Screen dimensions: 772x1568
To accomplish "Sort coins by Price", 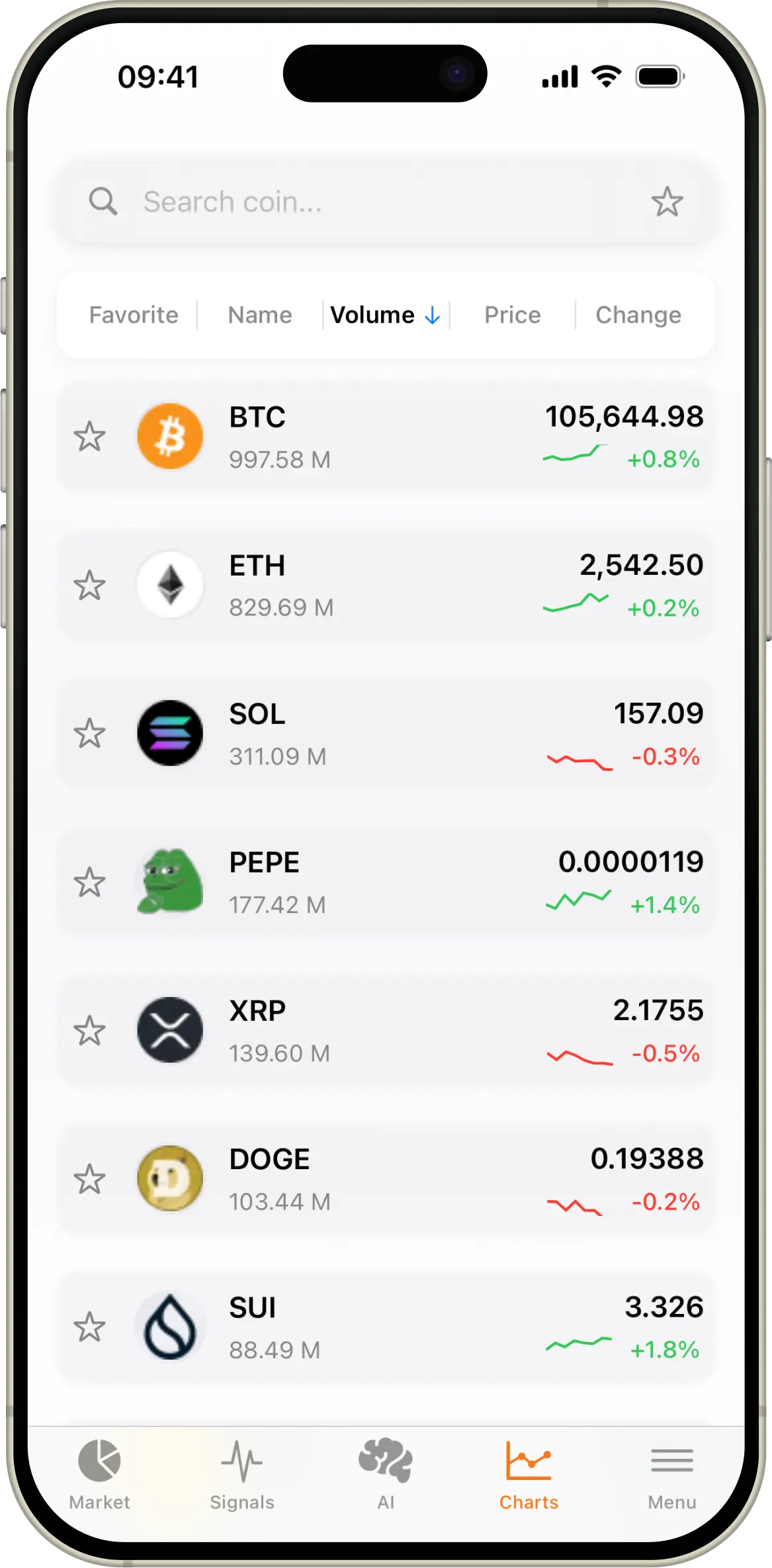I will [x=512, y=315].
